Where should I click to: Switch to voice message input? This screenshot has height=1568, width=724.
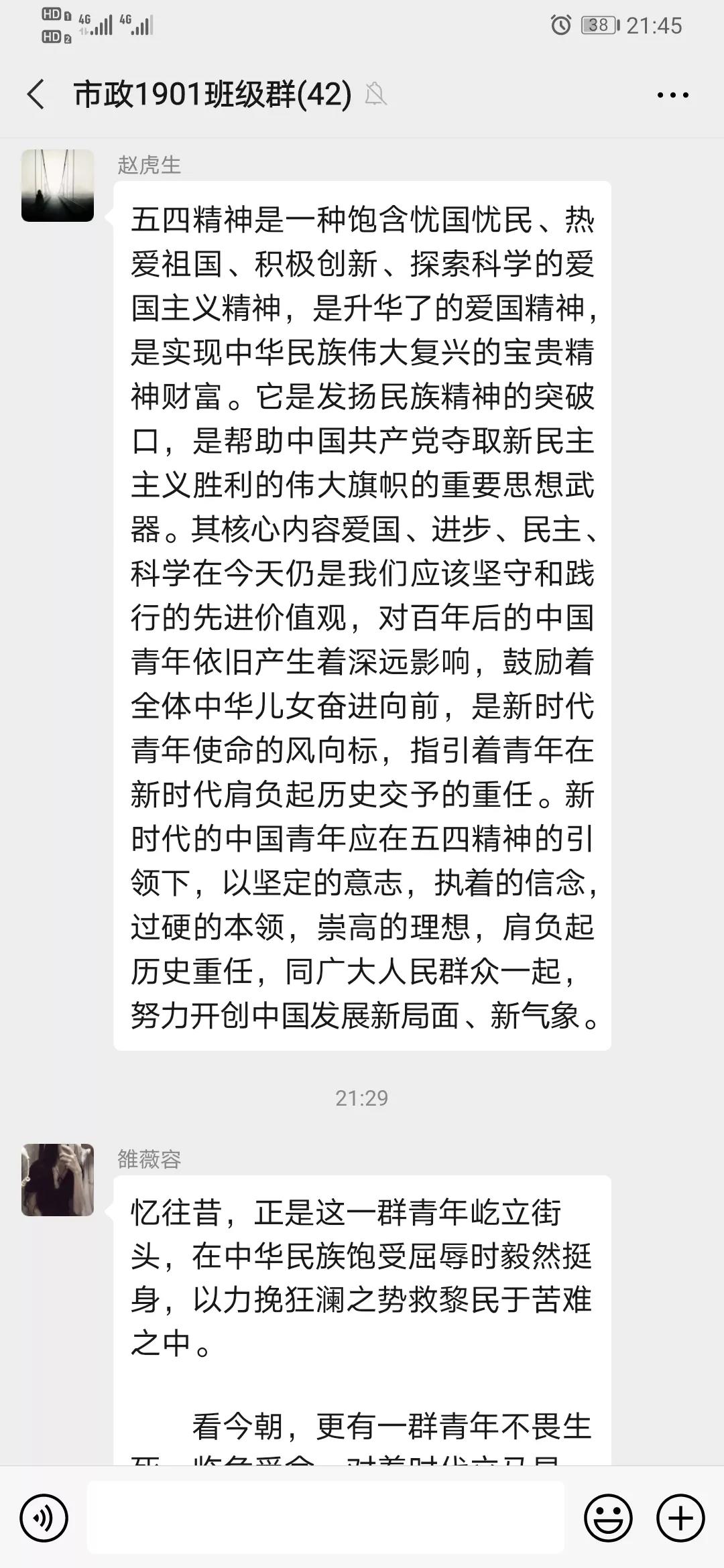click(44, 1518)
